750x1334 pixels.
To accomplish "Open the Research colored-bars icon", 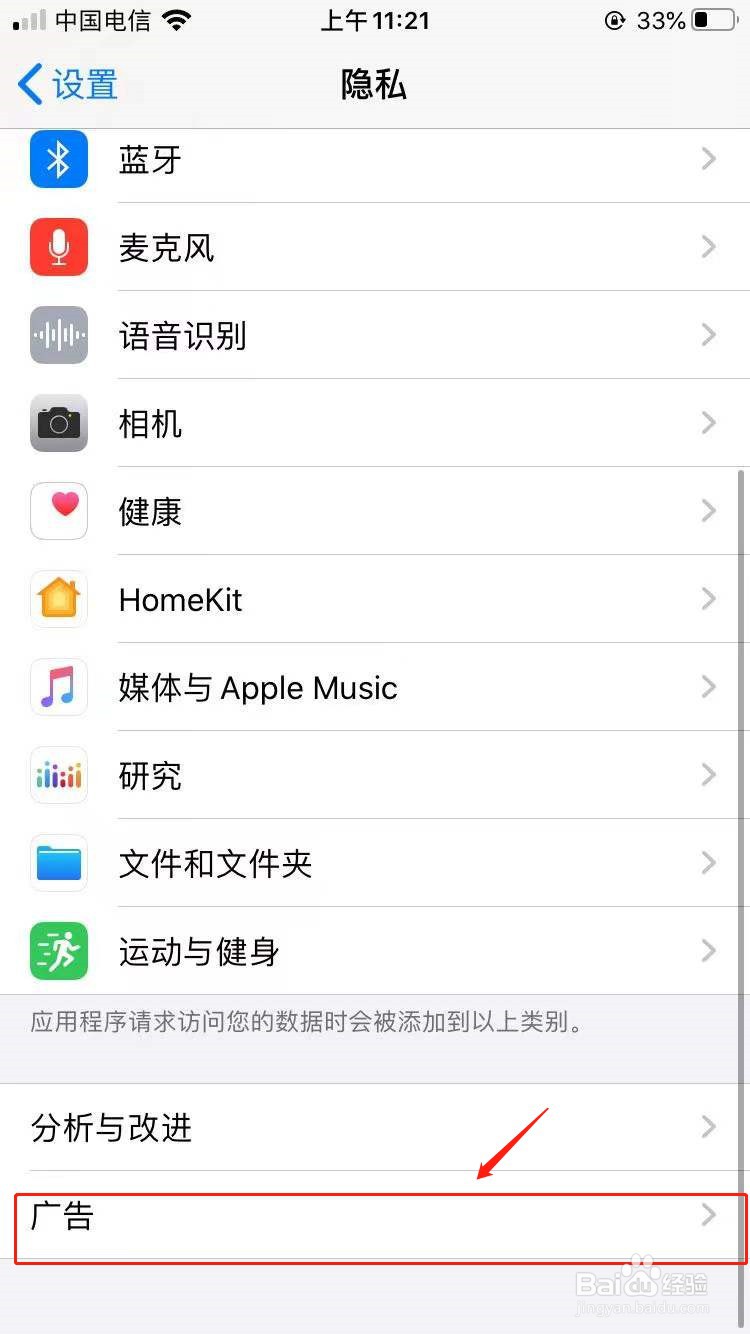I will [x=58, y=775].
